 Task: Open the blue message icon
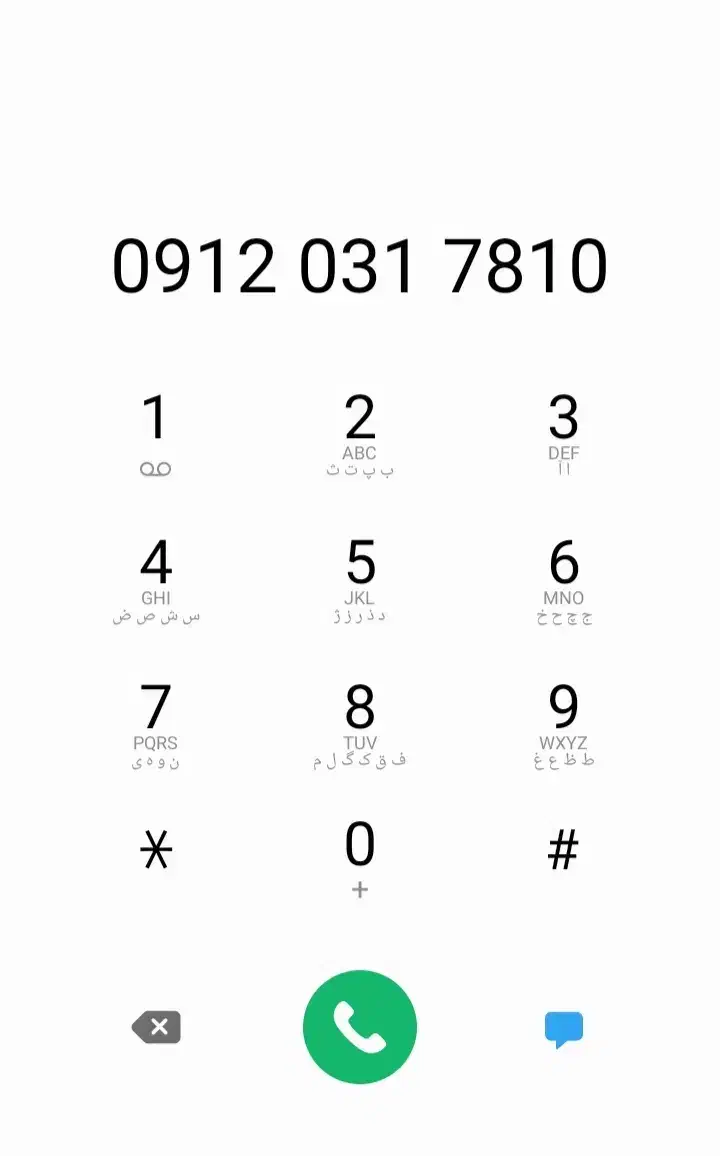tap(563, 1025)
